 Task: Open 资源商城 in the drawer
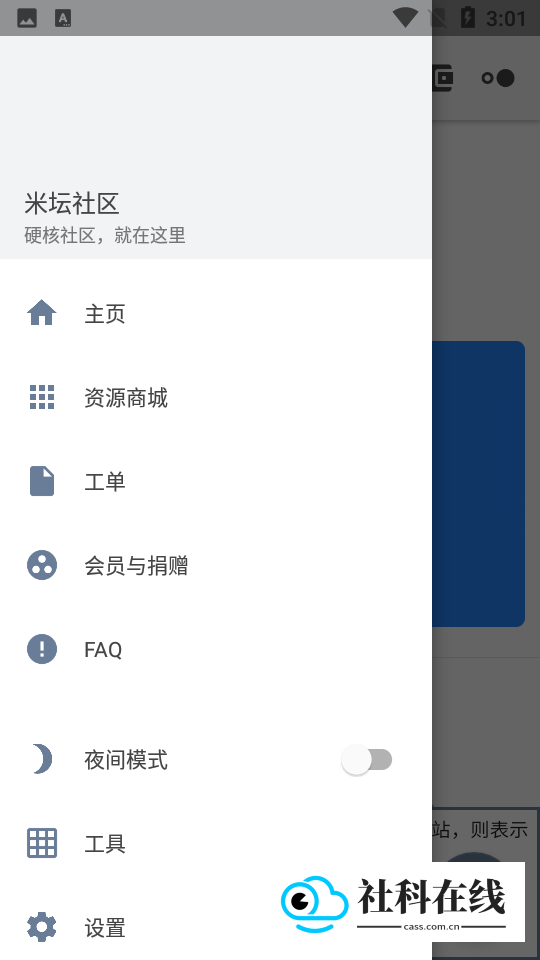[216, 397]
